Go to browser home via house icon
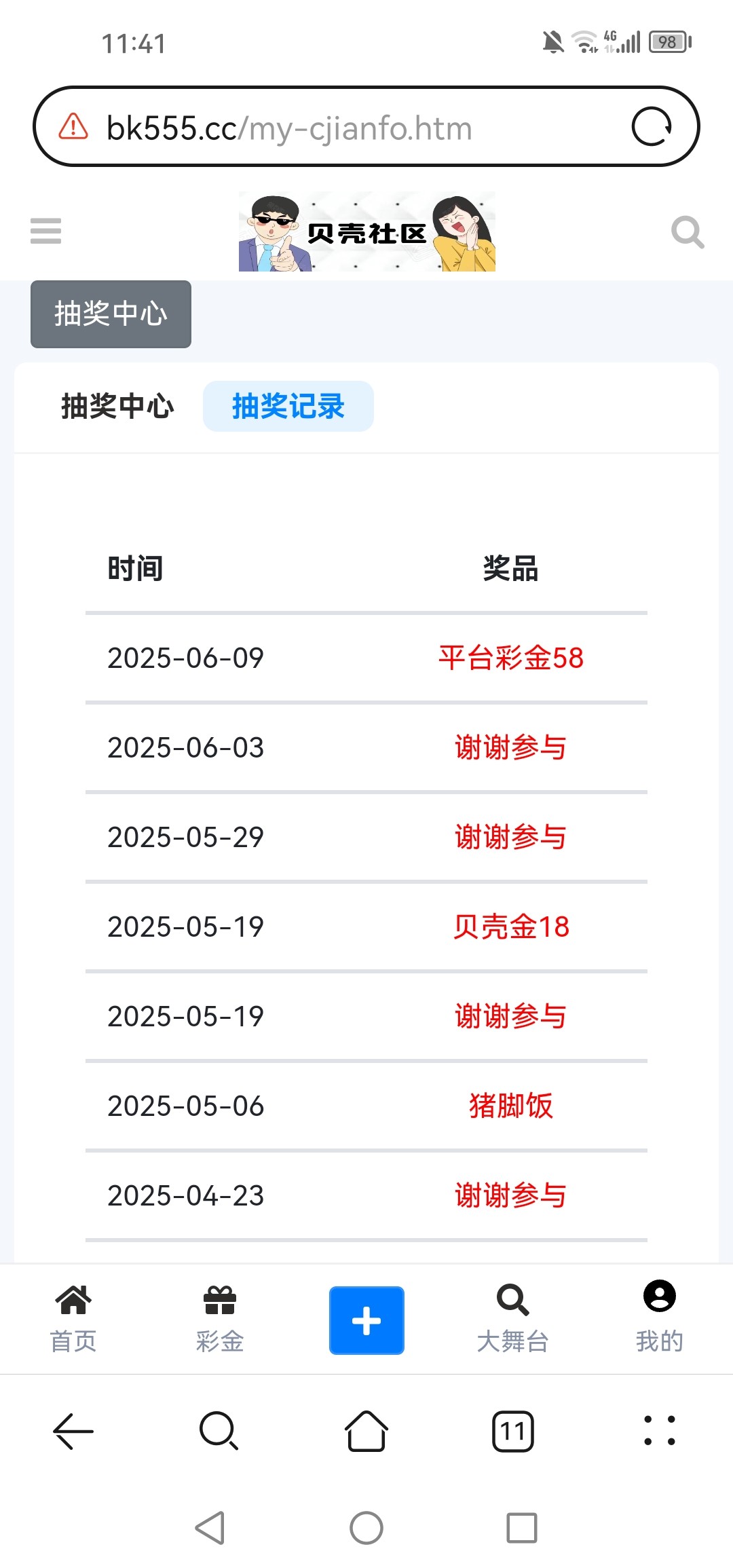This screenshot has height=1568, width=733. 366,1432
